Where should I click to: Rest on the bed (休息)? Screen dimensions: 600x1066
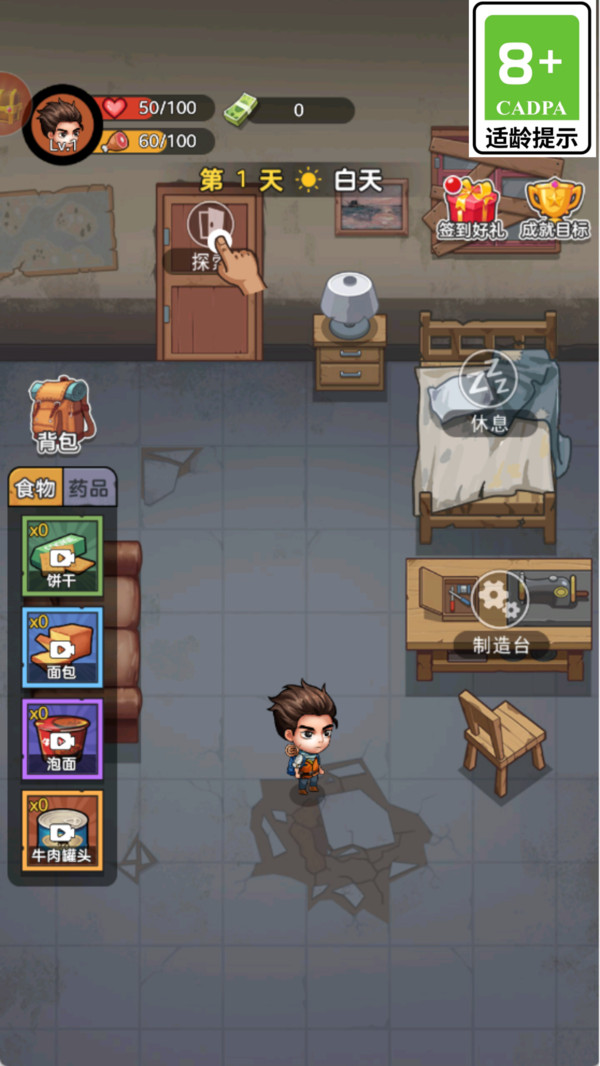pyautogui.click(x=489, y=391)
